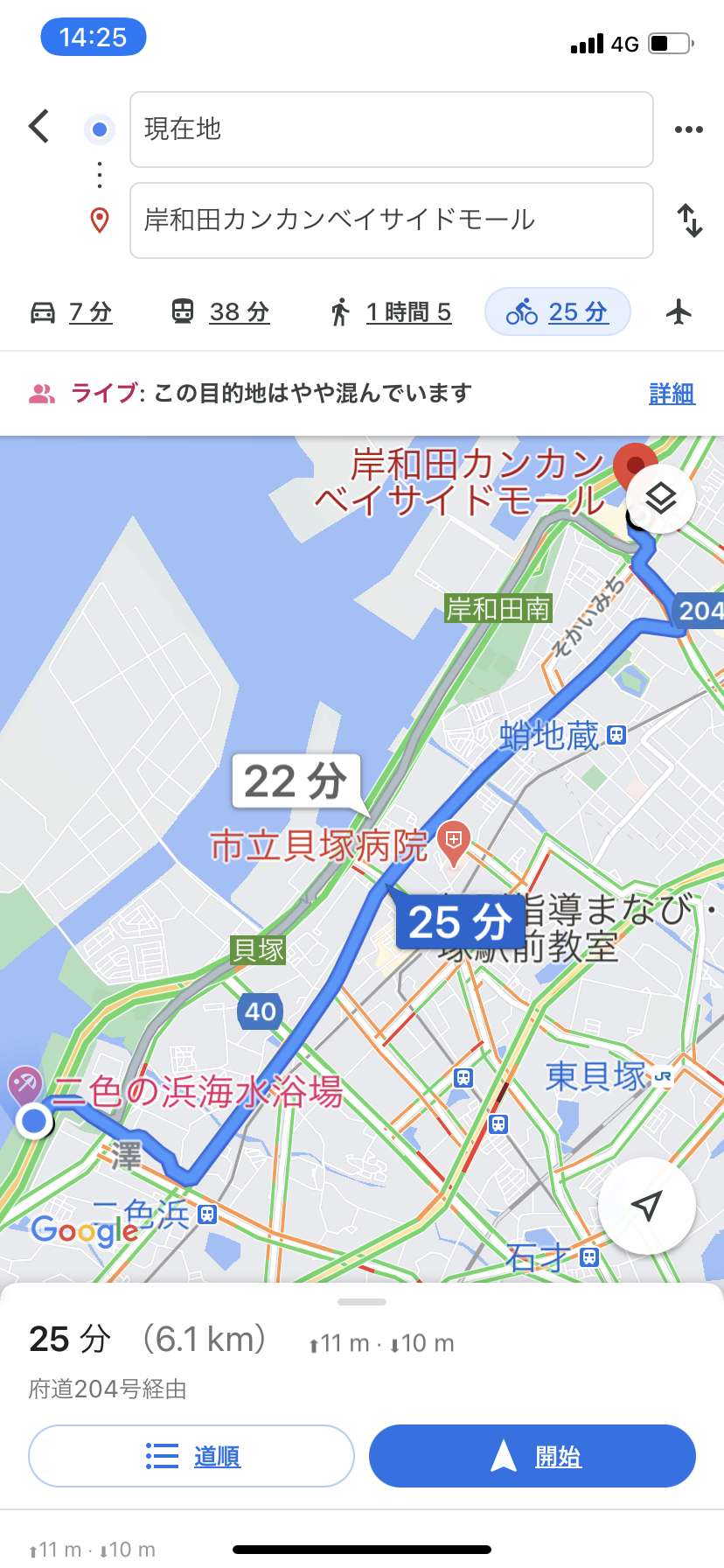Image resolution: width=724 pixels, height=1568 pixels.
Task: Recenter map on my location
Action: point(647,1206)
